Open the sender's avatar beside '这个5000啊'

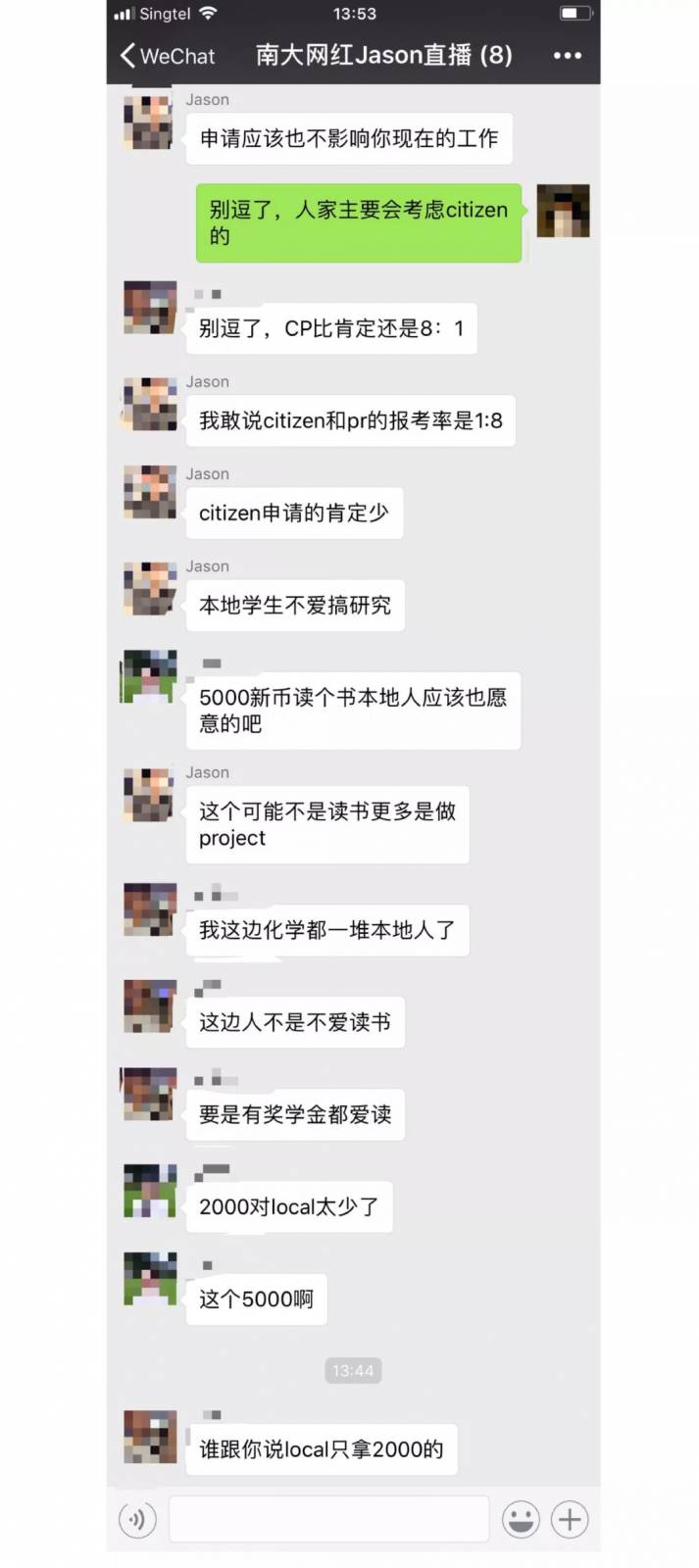tap(150, 1279)
